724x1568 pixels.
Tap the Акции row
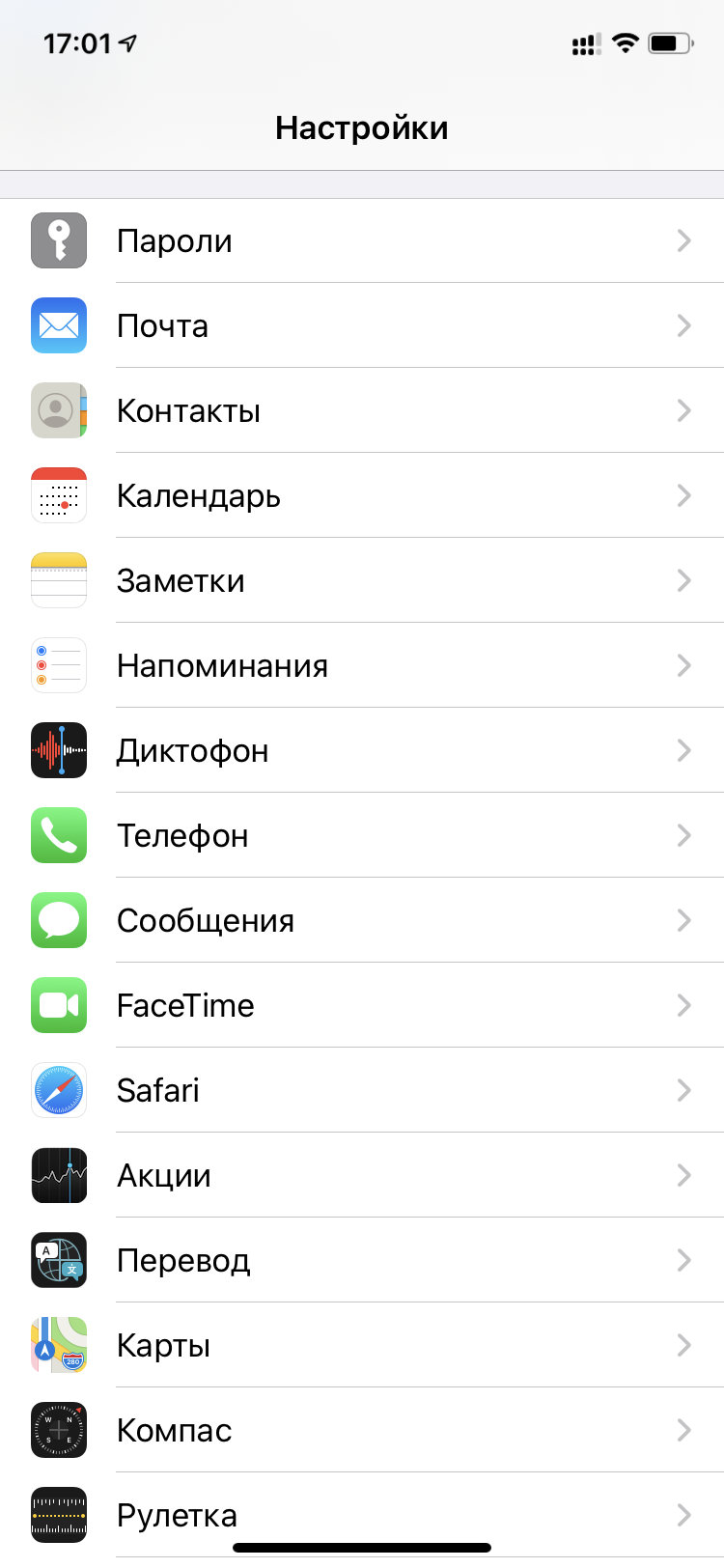pyautogui.click(x=362, y=1176)
